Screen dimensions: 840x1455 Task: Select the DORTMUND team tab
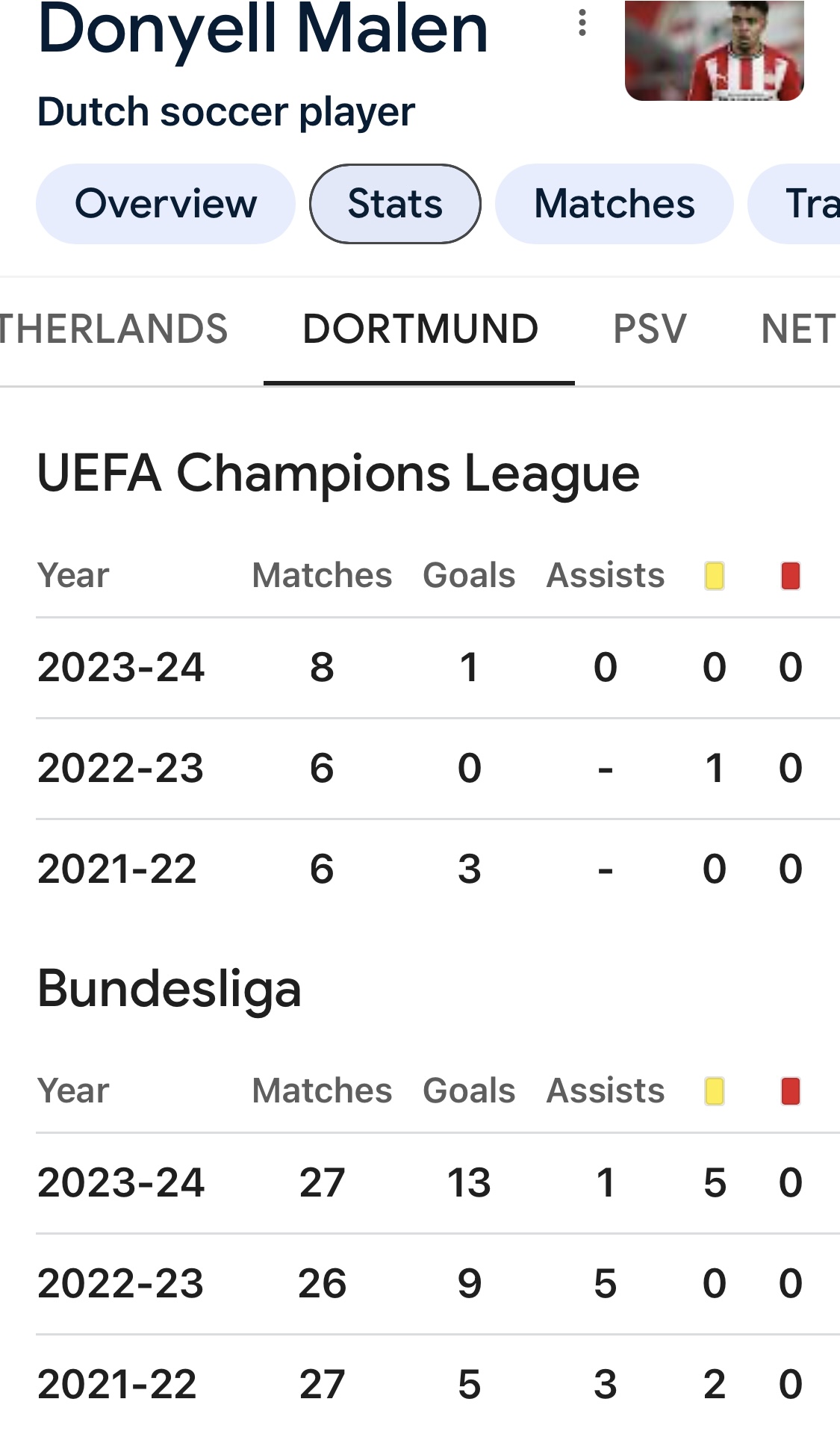point(420,329)
